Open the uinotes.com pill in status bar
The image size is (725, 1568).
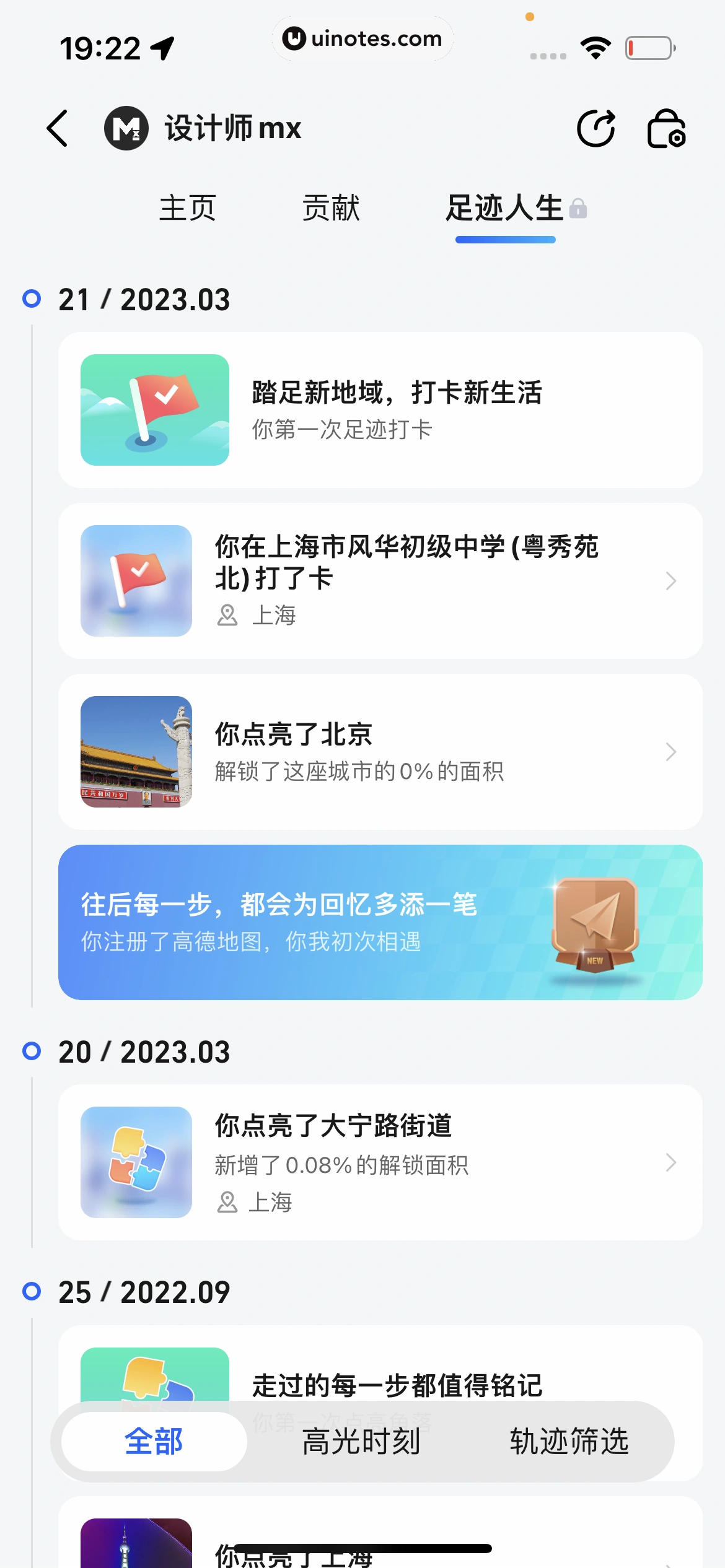(x=362, y=39)
